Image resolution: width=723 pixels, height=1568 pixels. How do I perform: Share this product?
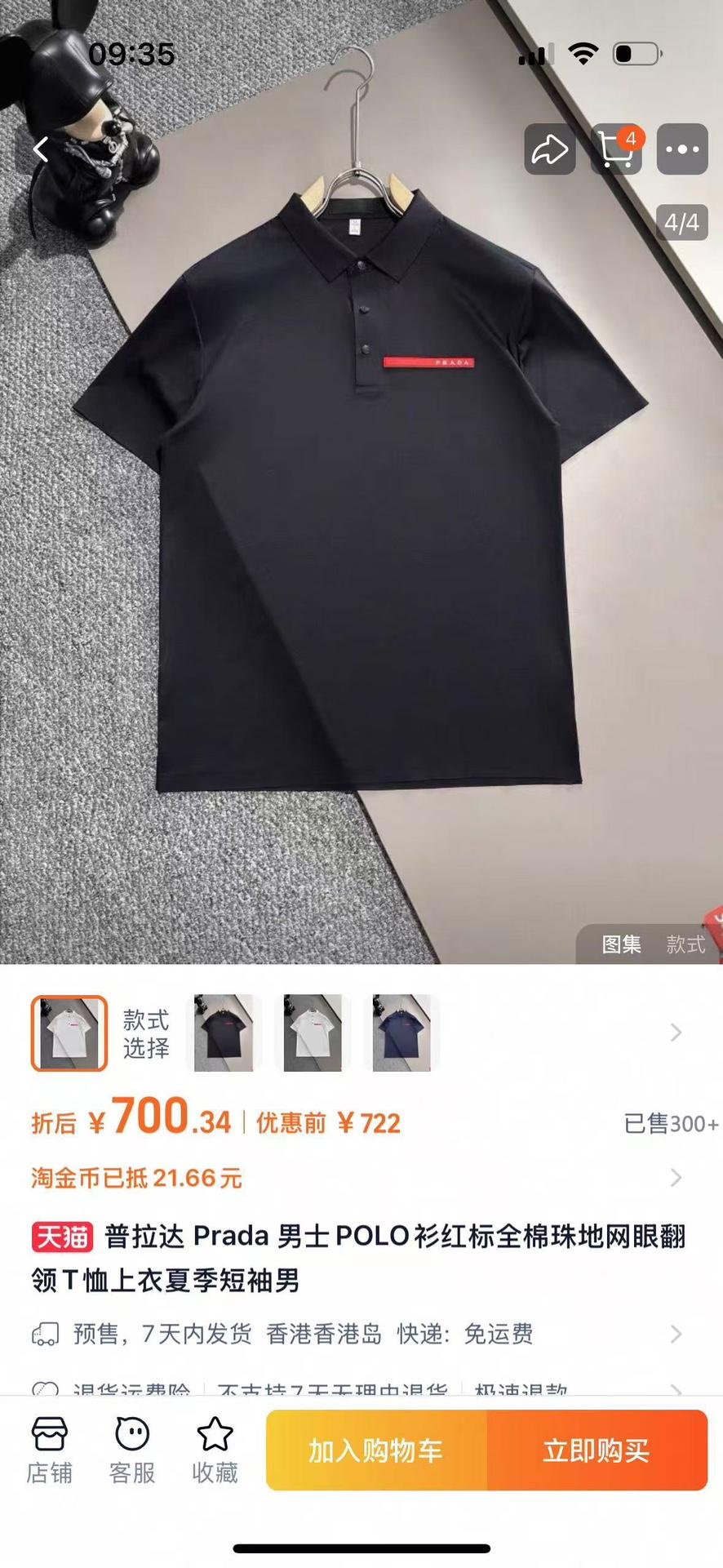coord(549,149)
